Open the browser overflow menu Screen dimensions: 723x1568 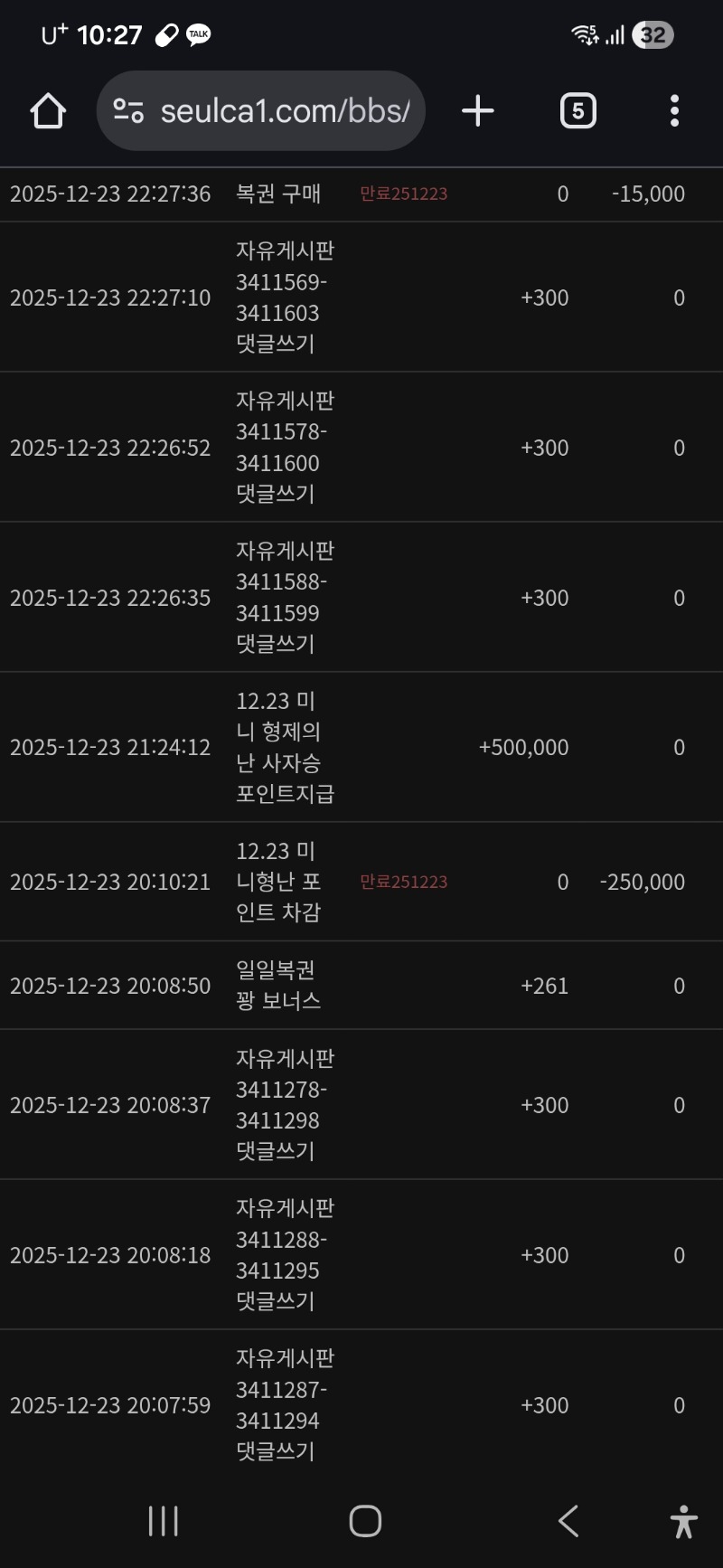click(674, 111)
